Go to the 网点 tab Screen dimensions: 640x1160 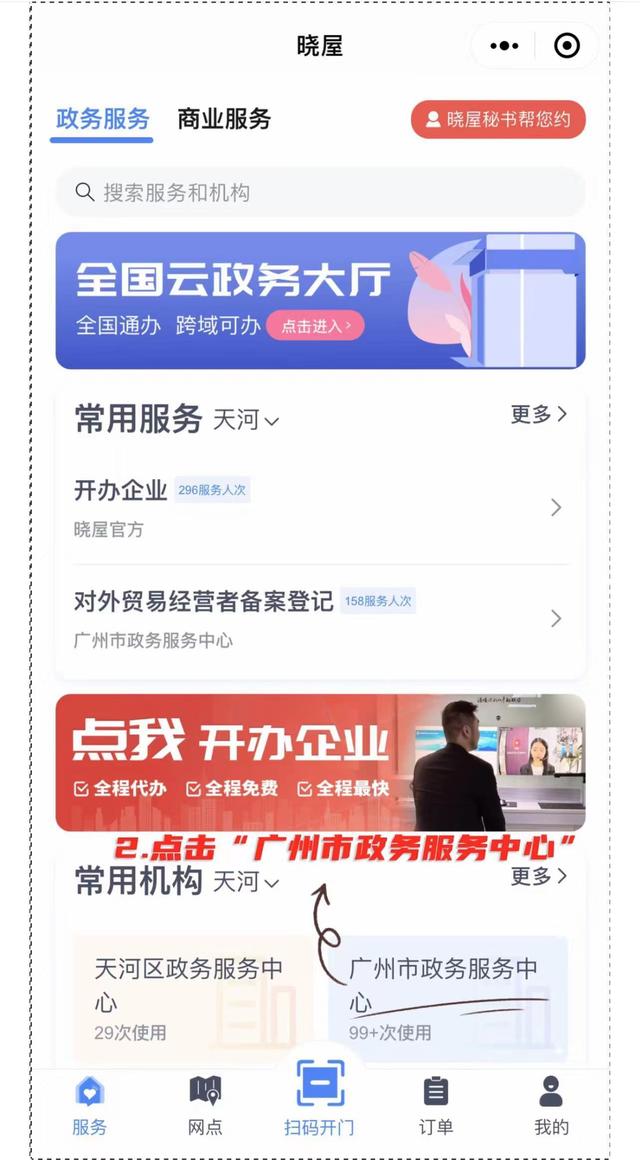pos(205,1106)
